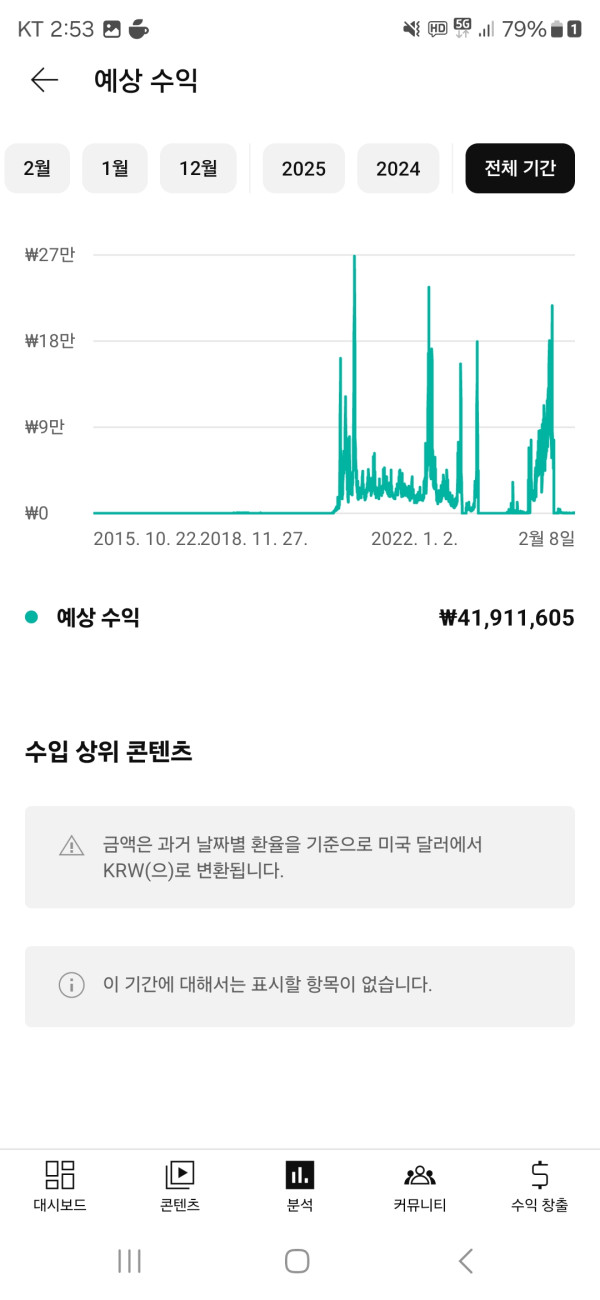Switch to the 콘텐츠 tab
The height and width of the screenshot is (1300, 600).
180,1186
